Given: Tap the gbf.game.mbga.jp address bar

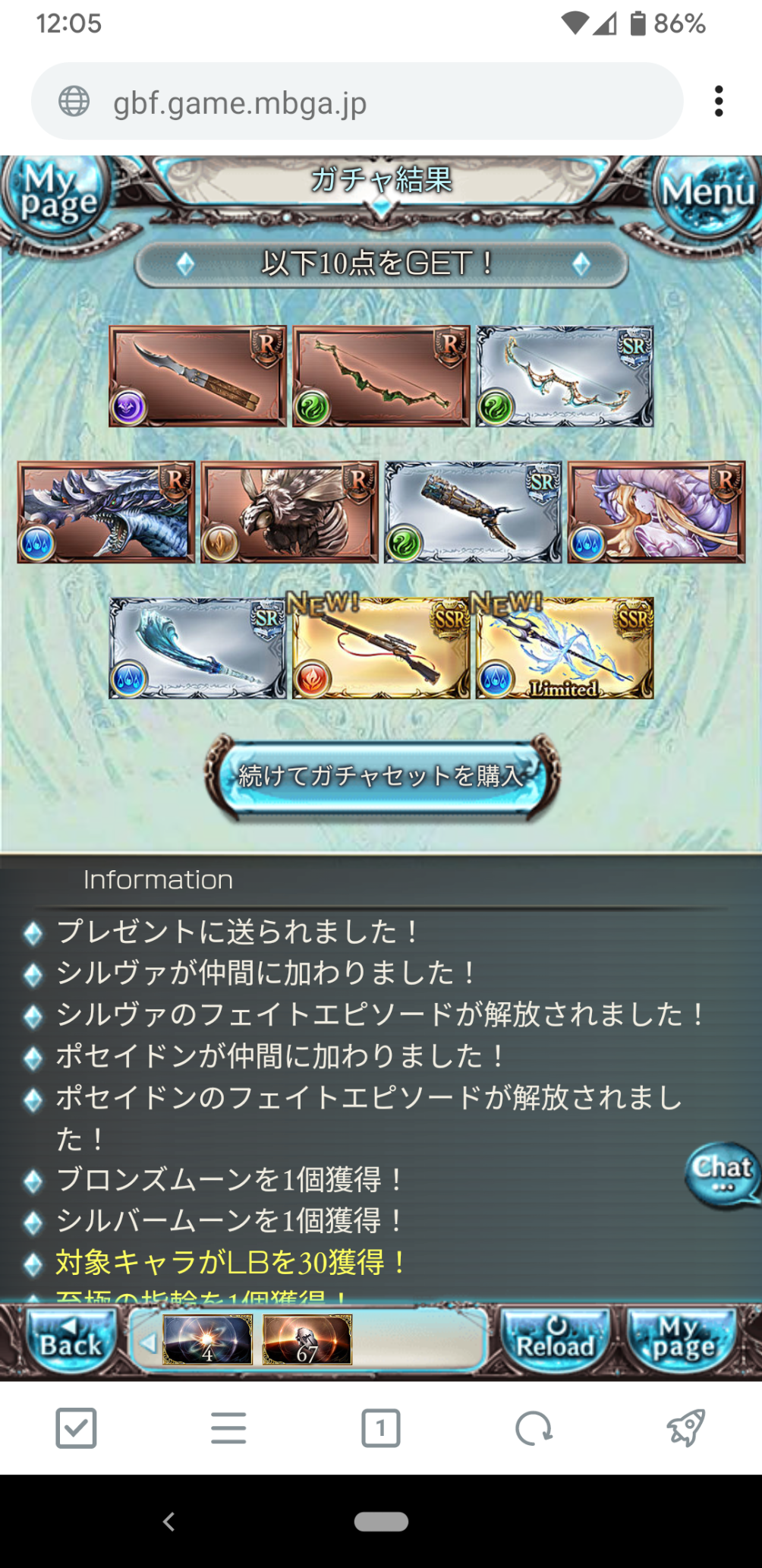Looking at the screenshot, I should (357, 102).
